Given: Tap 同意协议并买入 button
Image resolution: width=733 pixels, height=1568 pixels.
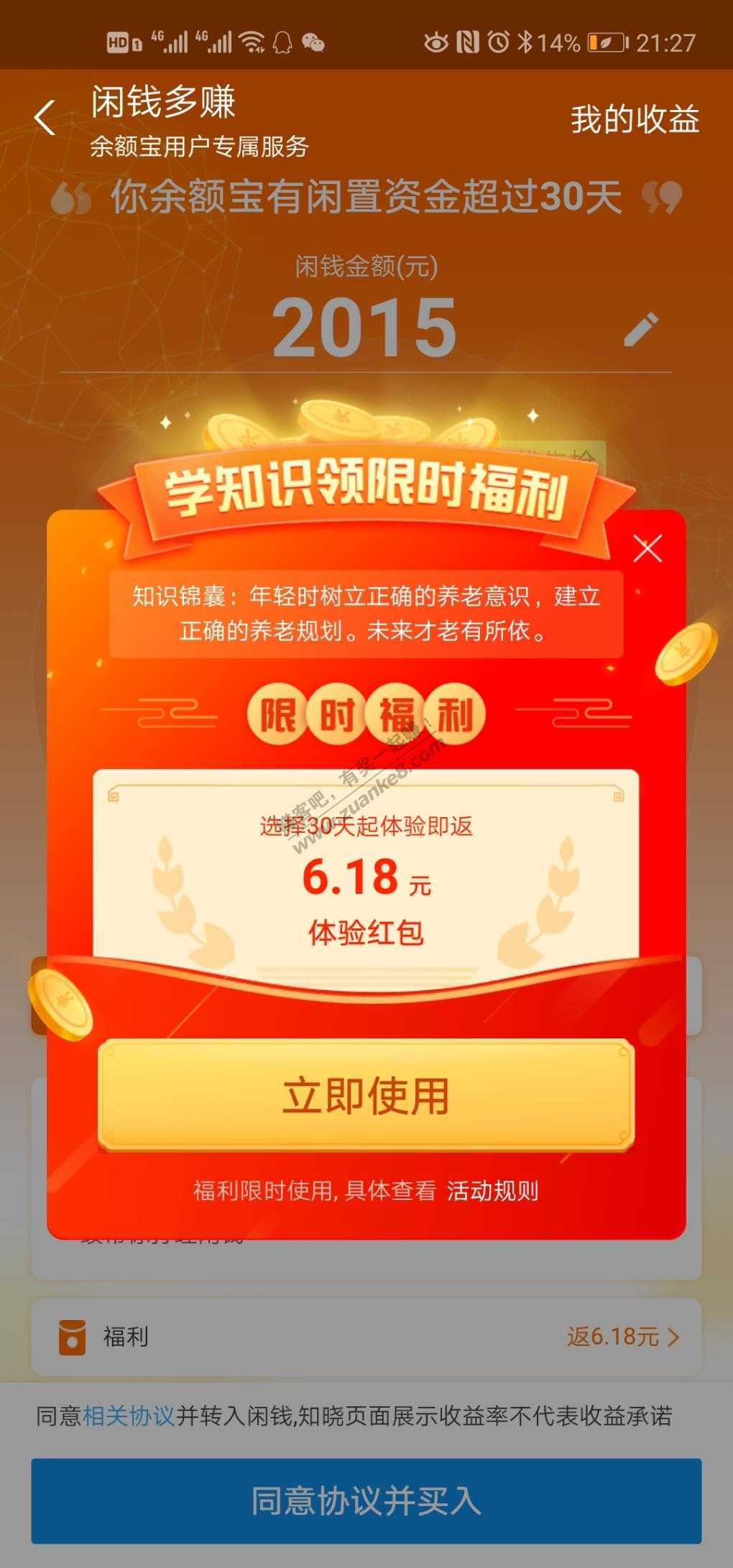Looking at the screenshot, I should 366,1501.
